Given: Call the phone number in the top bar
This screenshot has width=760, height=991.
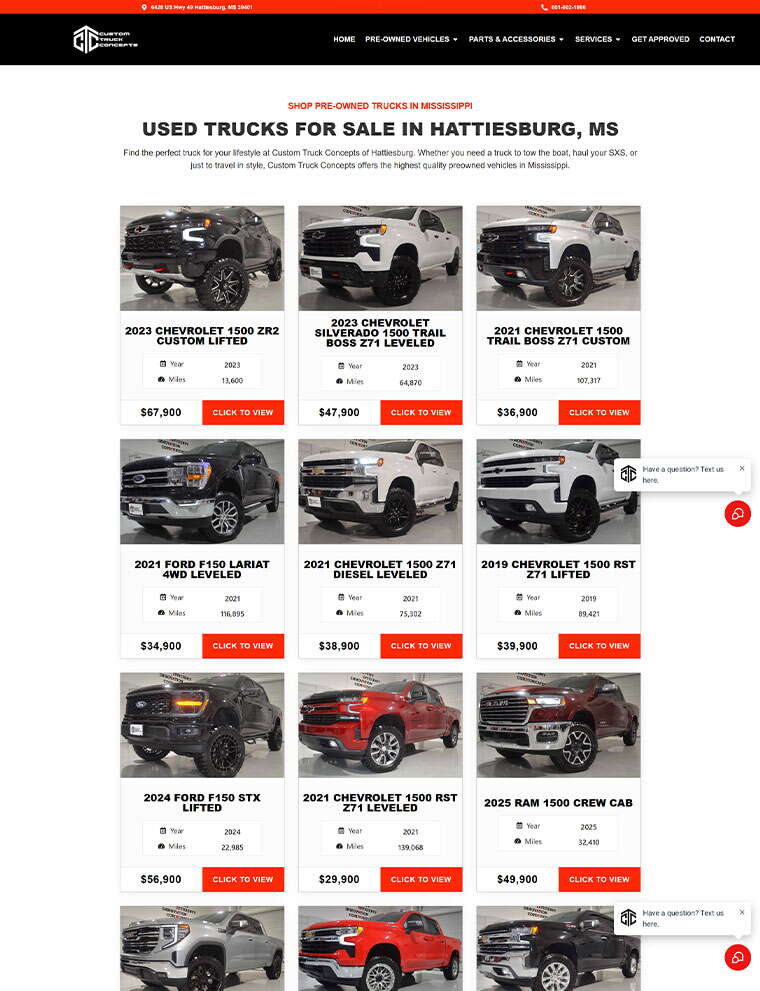Looking at the screenshot, I should pos(568,6).
